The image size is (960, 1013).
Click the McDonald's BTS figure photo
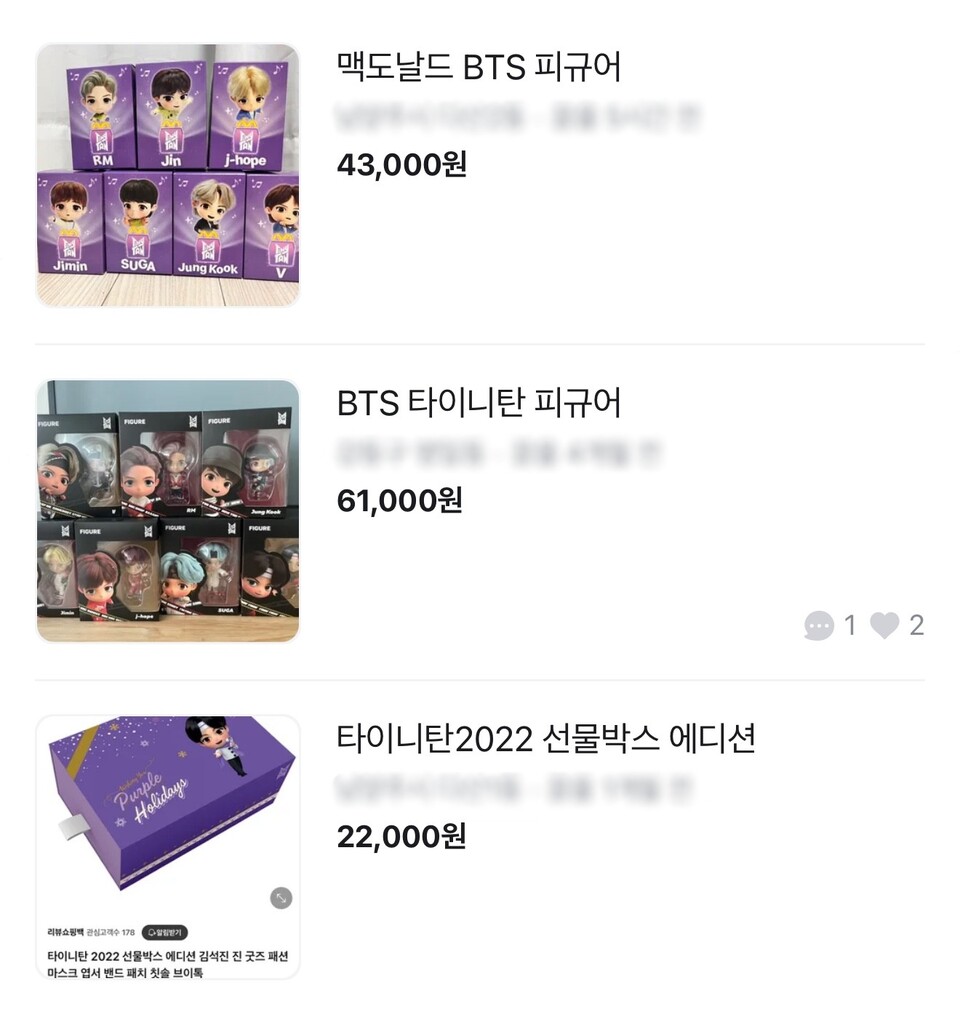coord(168,171)
